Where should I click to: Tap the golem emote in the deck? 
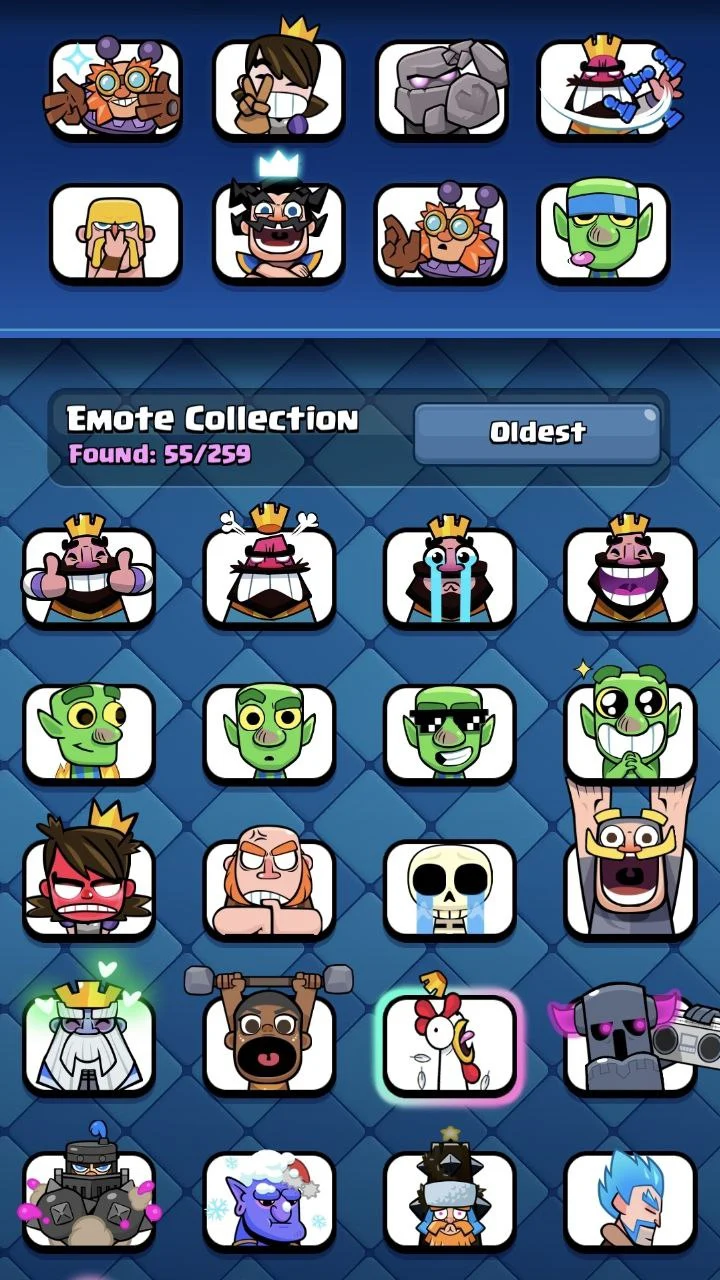point(440,90)
